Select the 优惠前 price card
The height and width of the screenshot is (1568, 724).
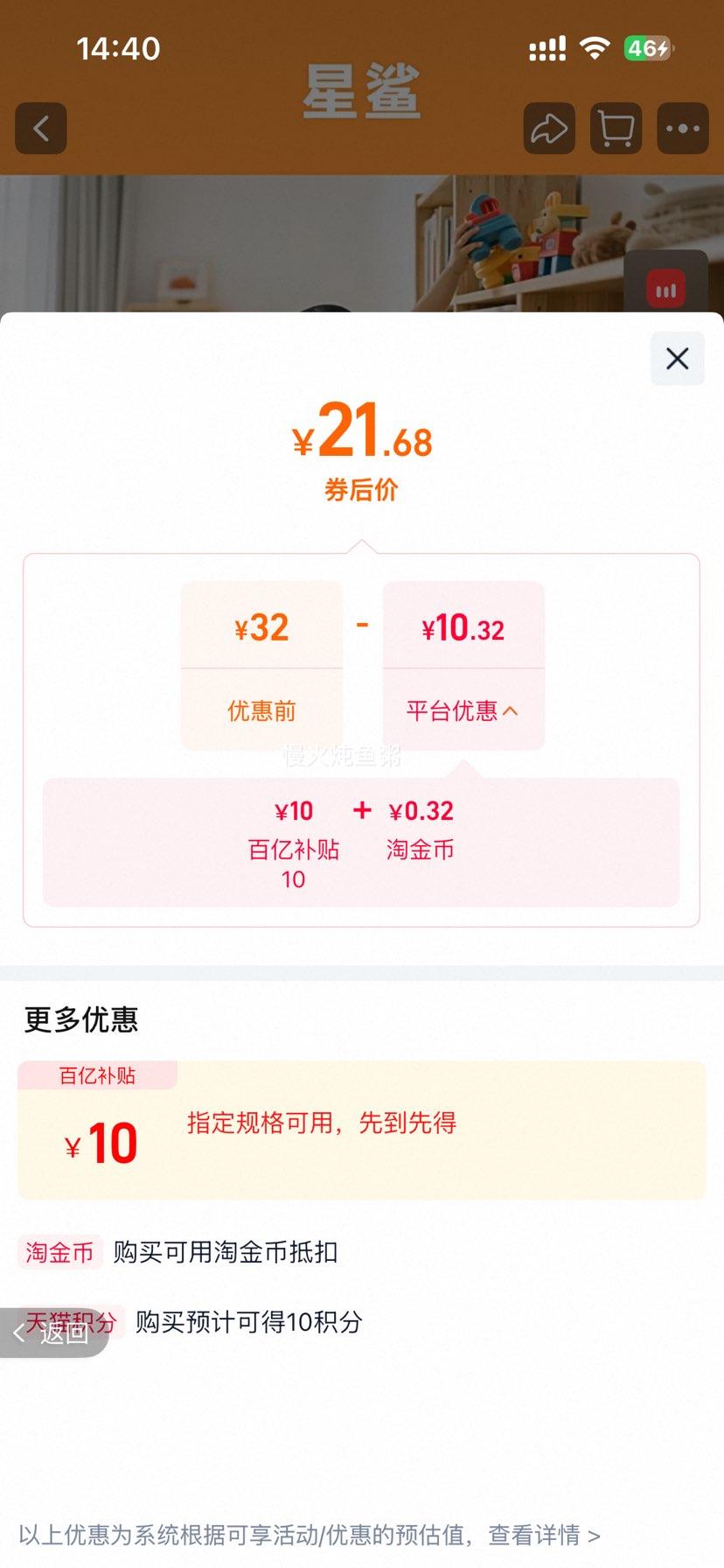tap(261, 667)
